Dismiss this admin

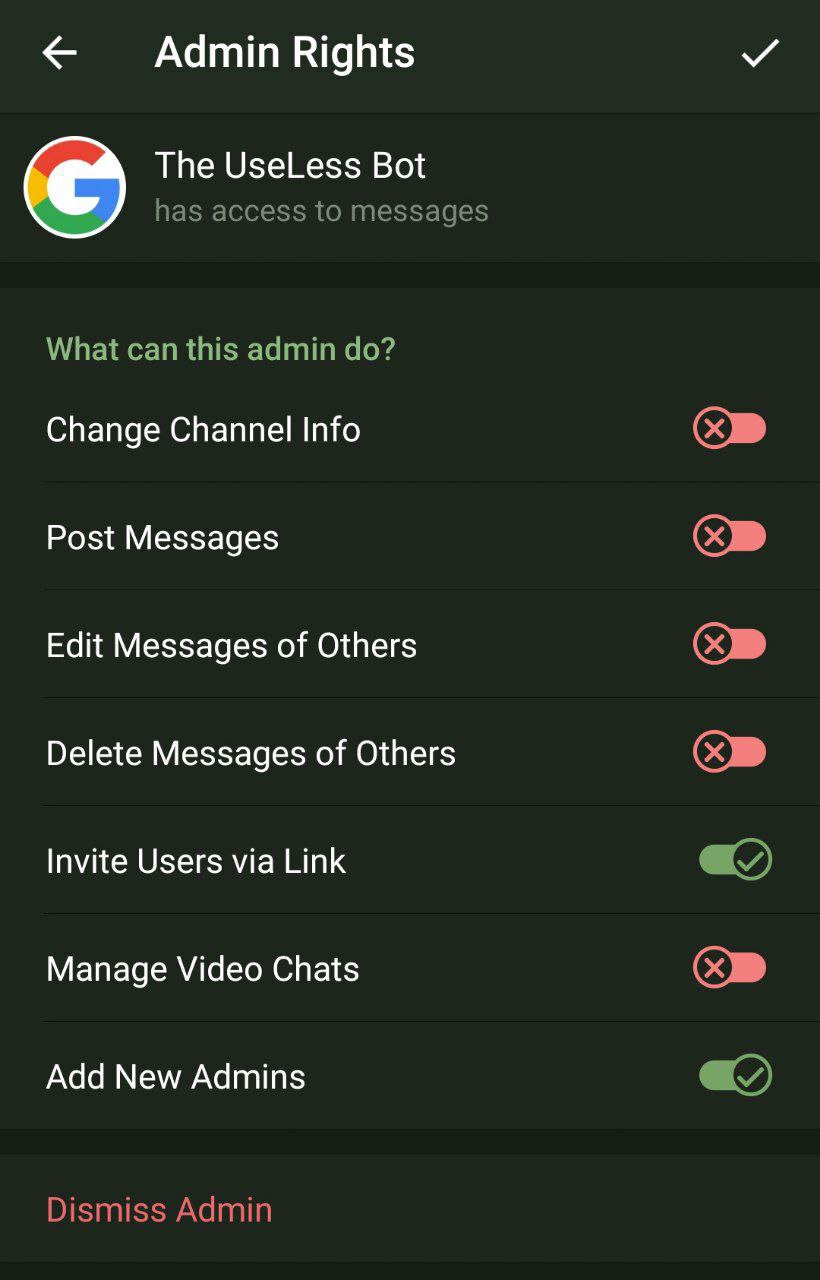tap(160, 1210)
